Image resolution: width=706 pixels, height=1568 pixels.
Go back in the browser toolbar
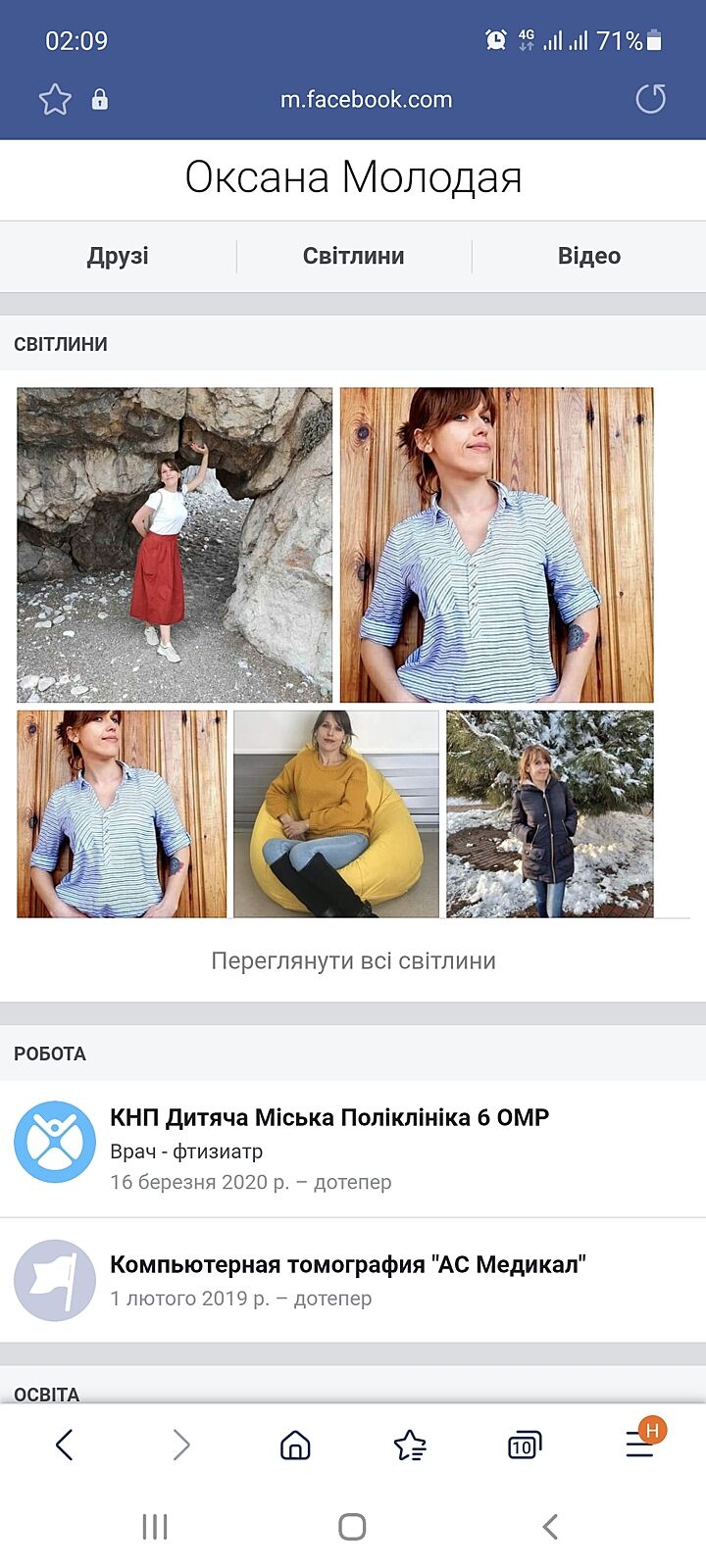65,1445
